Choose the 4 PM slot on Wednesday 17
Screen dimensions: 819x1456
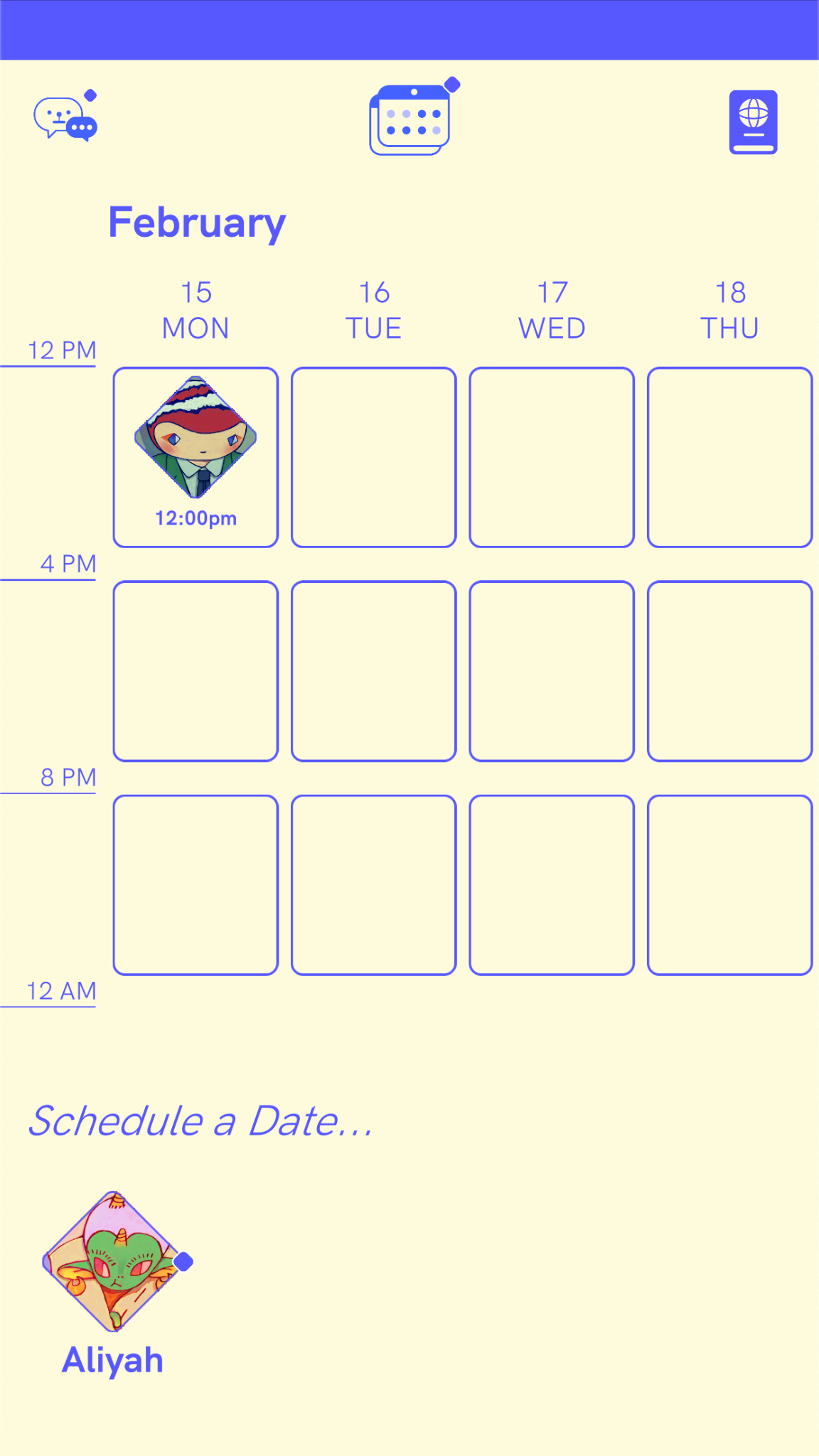click(x=552, y=671)
